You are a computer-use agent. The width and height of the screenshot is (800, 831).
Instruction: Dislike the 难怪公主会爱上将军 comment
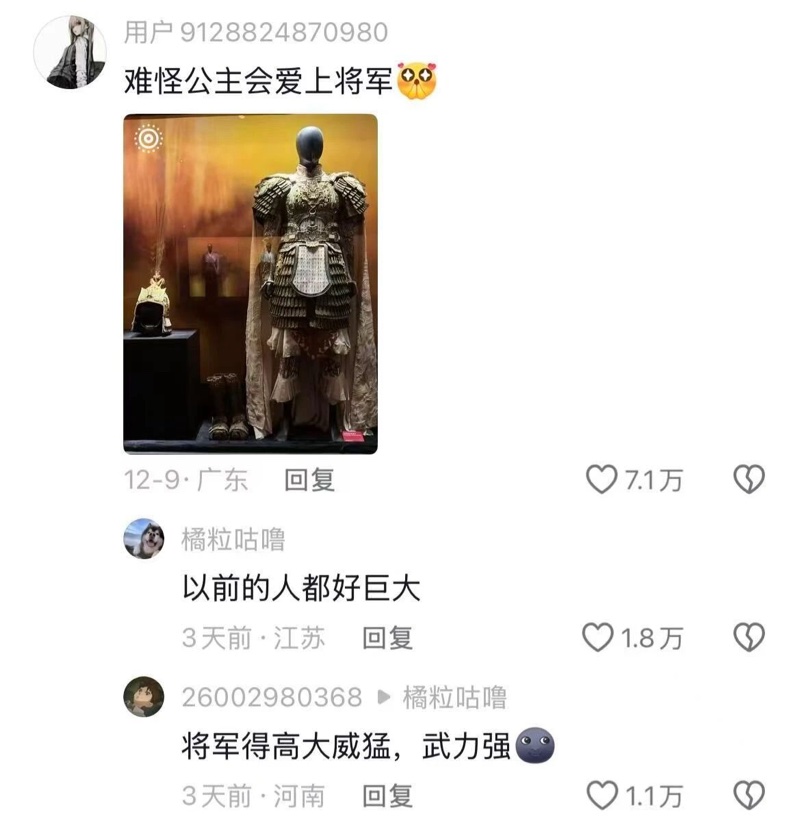coord(749,481)
